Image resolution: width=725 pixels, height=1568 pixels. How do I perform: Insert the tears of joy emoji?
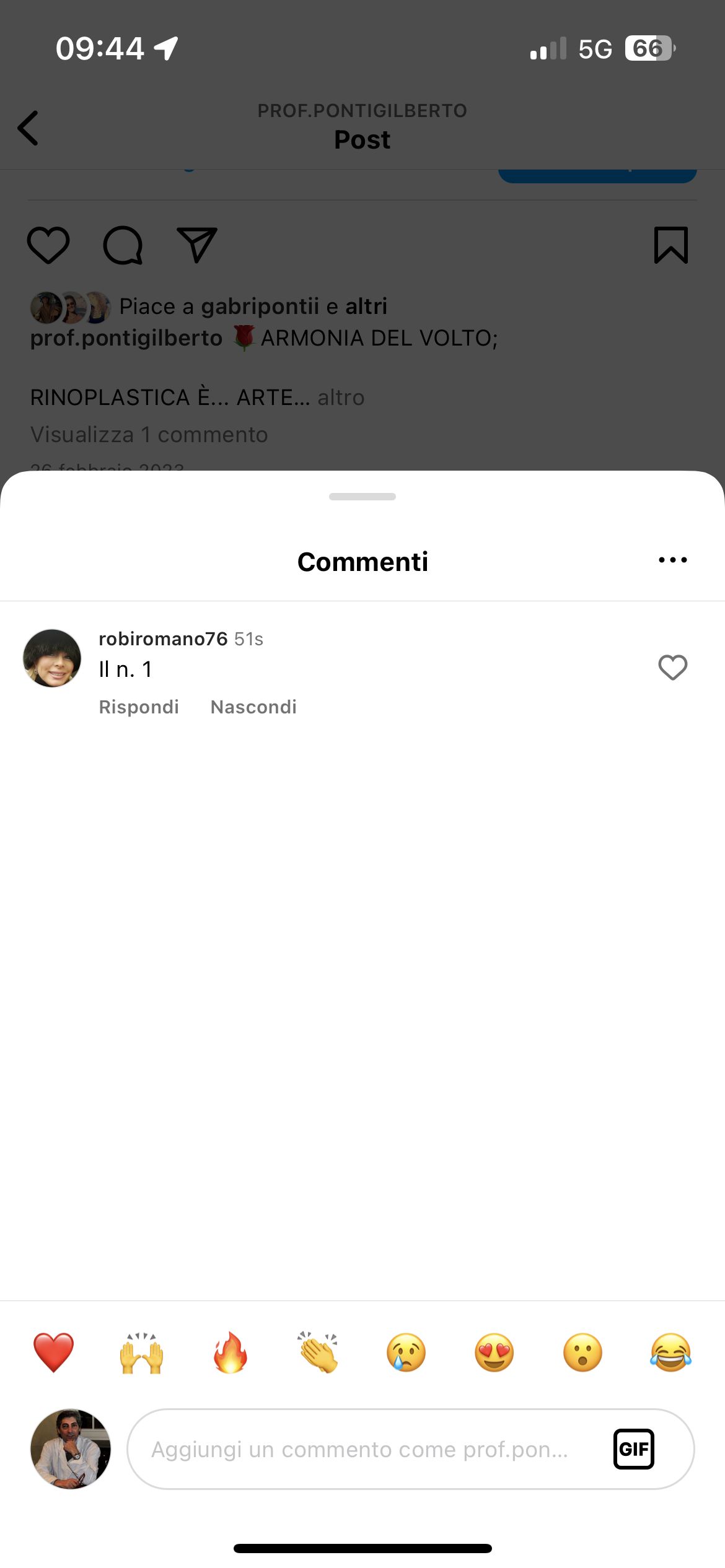pos(671,1352)
